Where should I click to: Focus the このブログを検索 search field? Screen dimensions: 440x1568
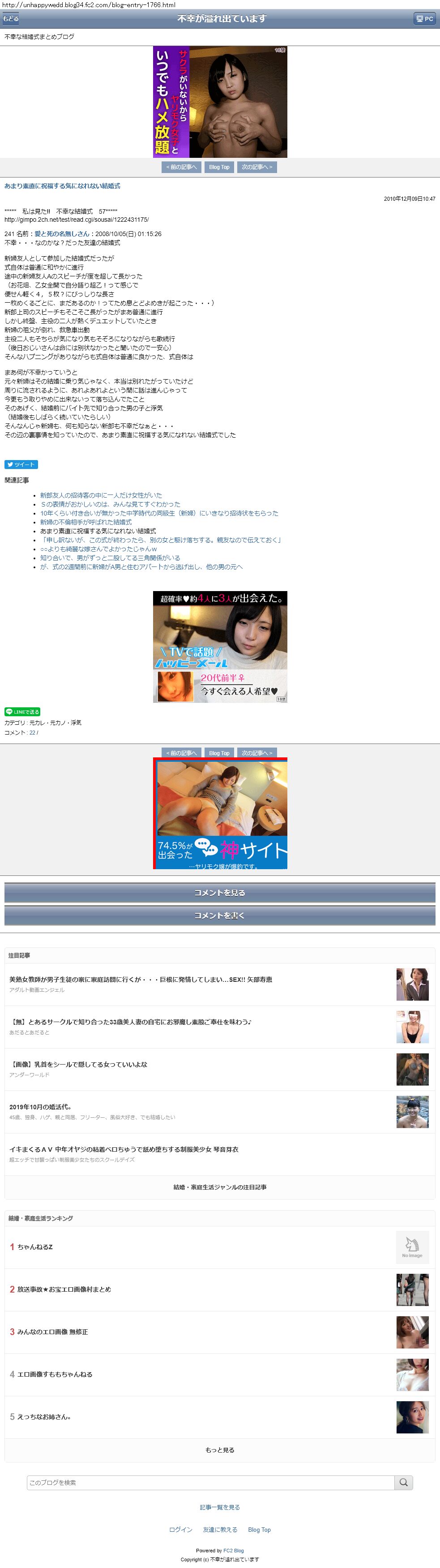point(210,1482)
